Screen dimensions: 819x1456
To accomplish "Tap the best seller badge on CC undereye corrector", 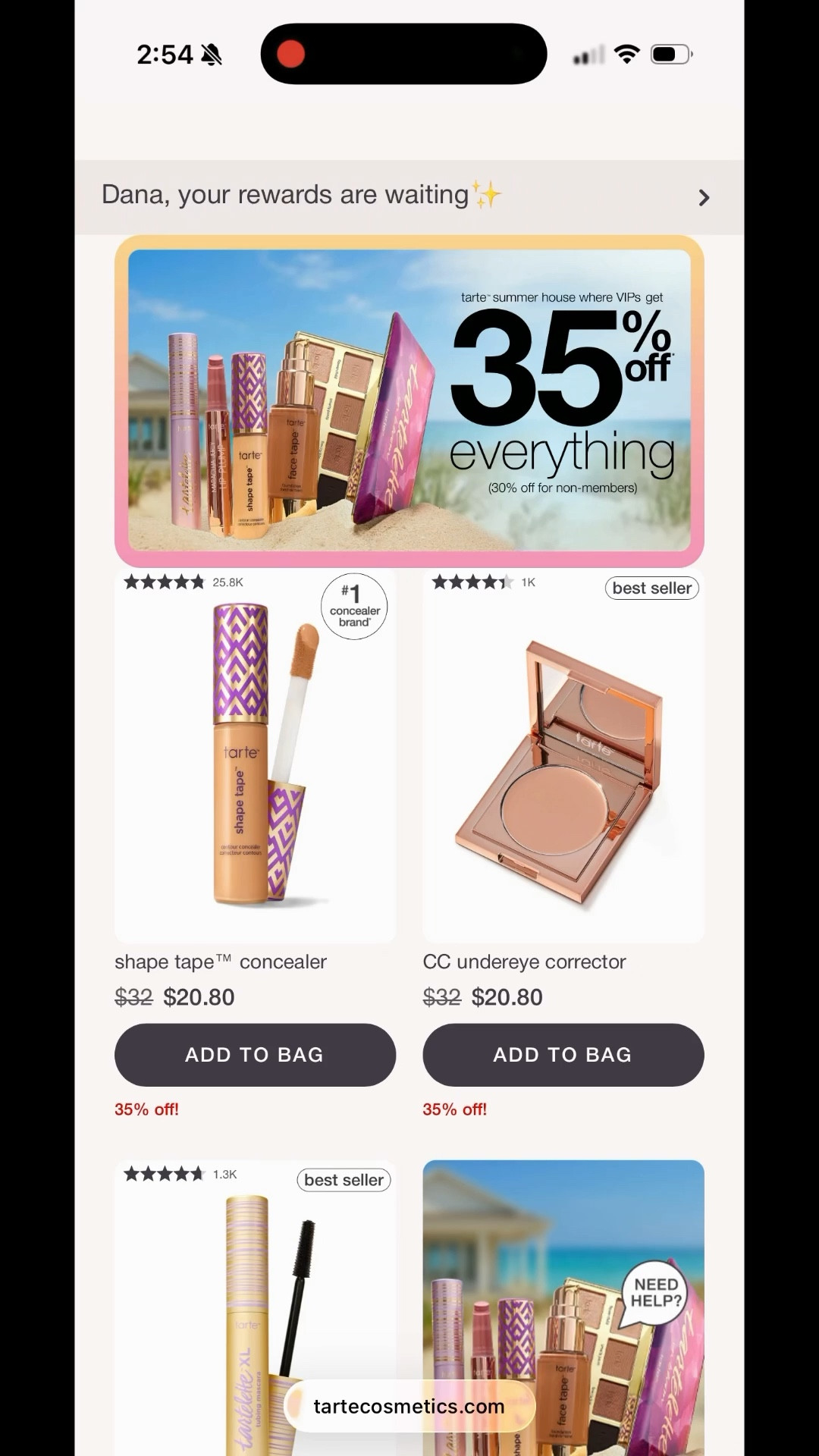I will click(651, 588).
